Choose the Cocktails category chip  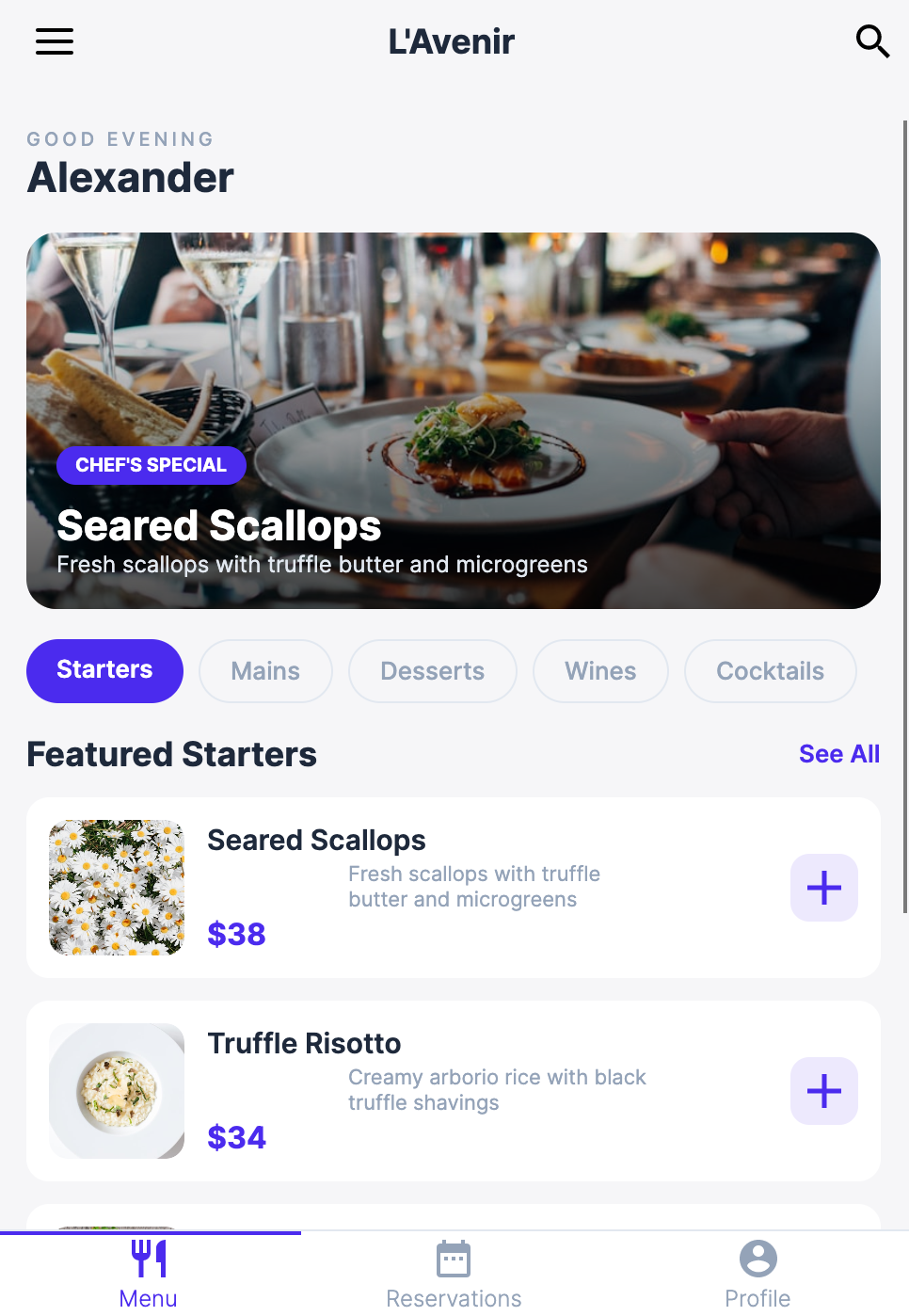[770, 671]
